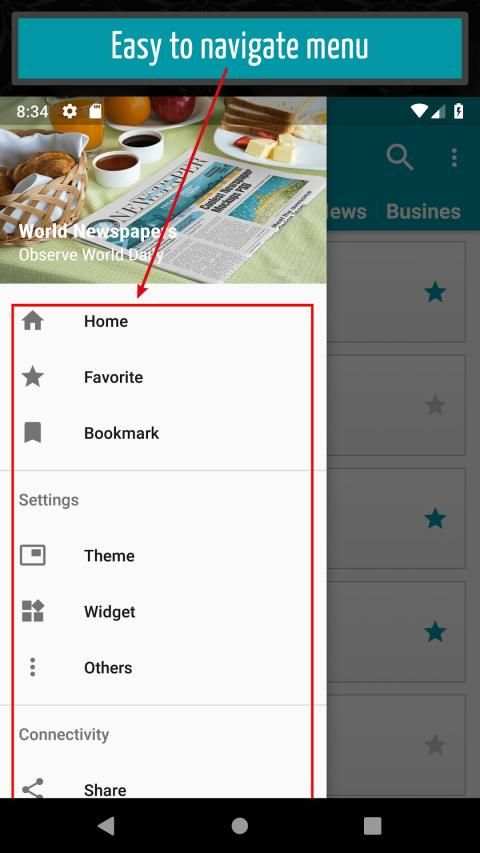Select the Widget option
This screenshot has height=853, width=480.
click(x=163, y=611)
